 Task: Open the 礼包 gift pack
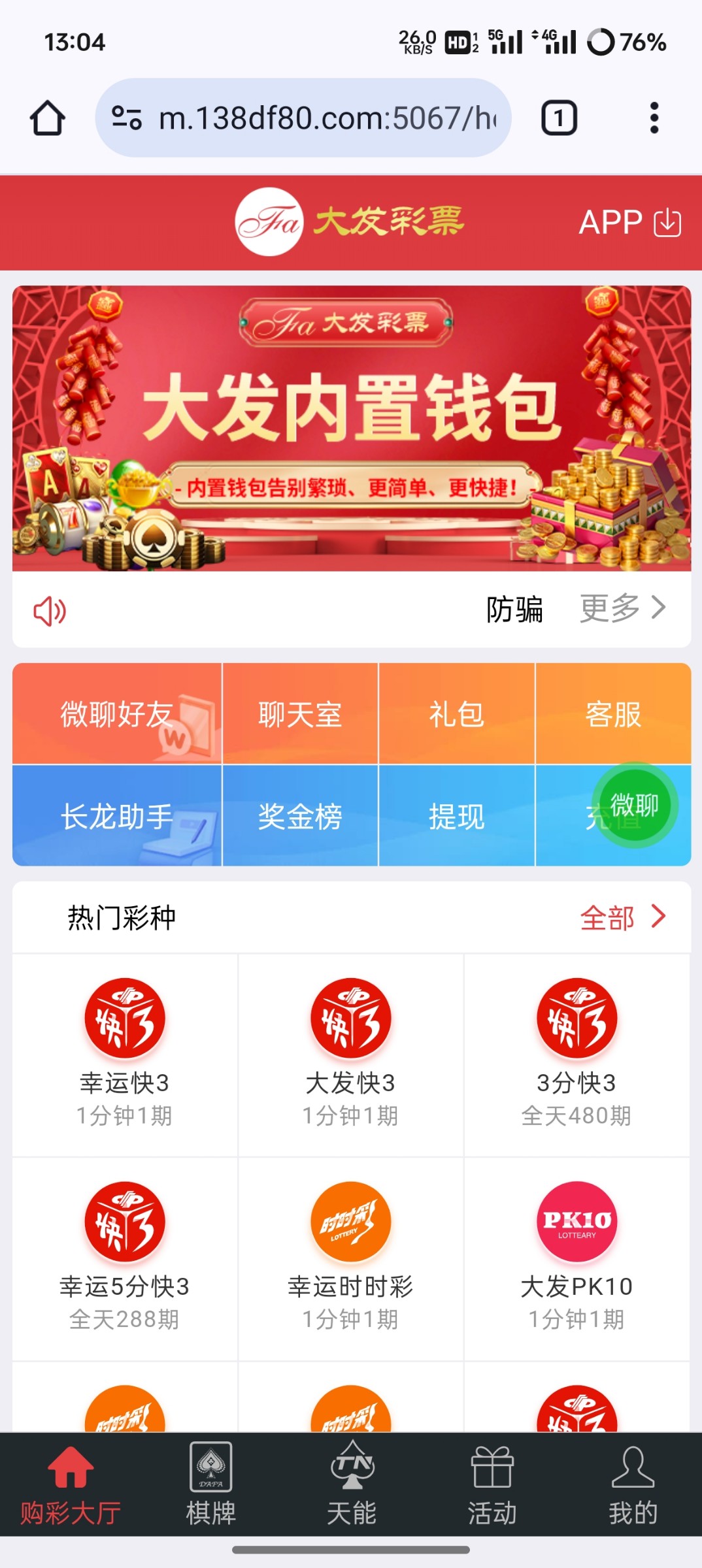[x=456, y=714]
